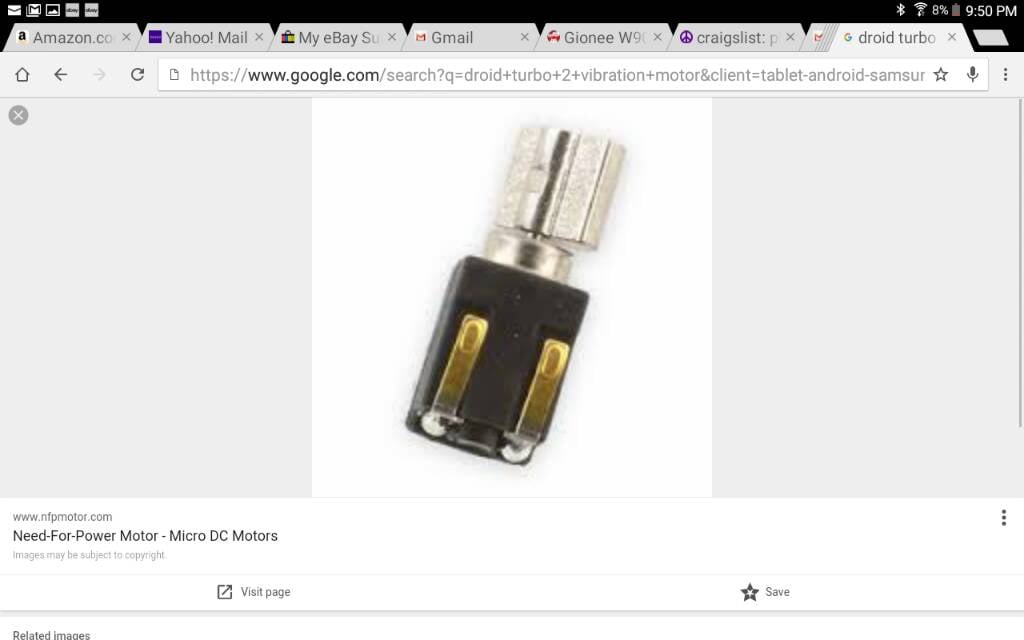This screenshot has width=1024, height=640.
Task: Switch to the Amazon tab
Action: [x=68, y=38]
